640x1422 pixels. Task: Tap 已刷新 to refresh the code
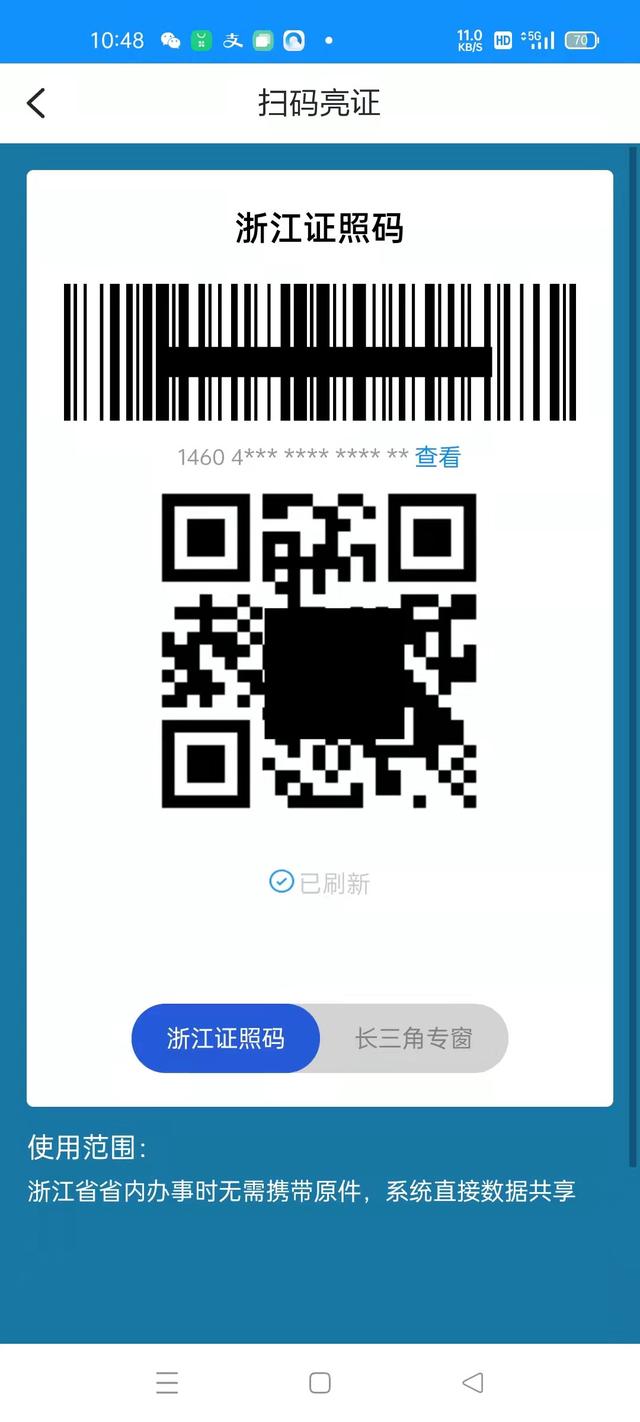[320, 883]
